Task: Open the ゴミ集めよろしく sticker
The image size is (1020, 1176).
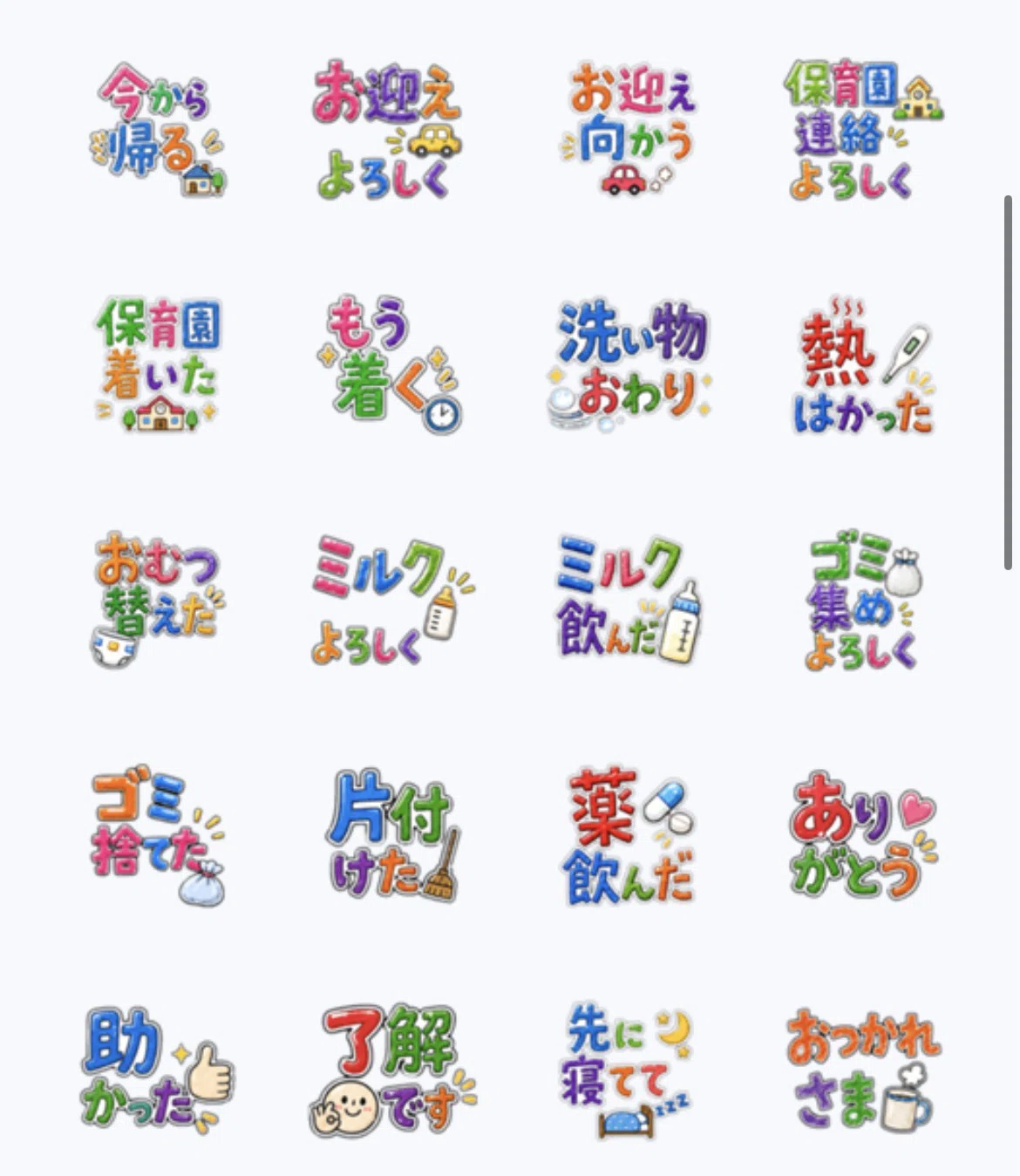Action: pos(863,602)
